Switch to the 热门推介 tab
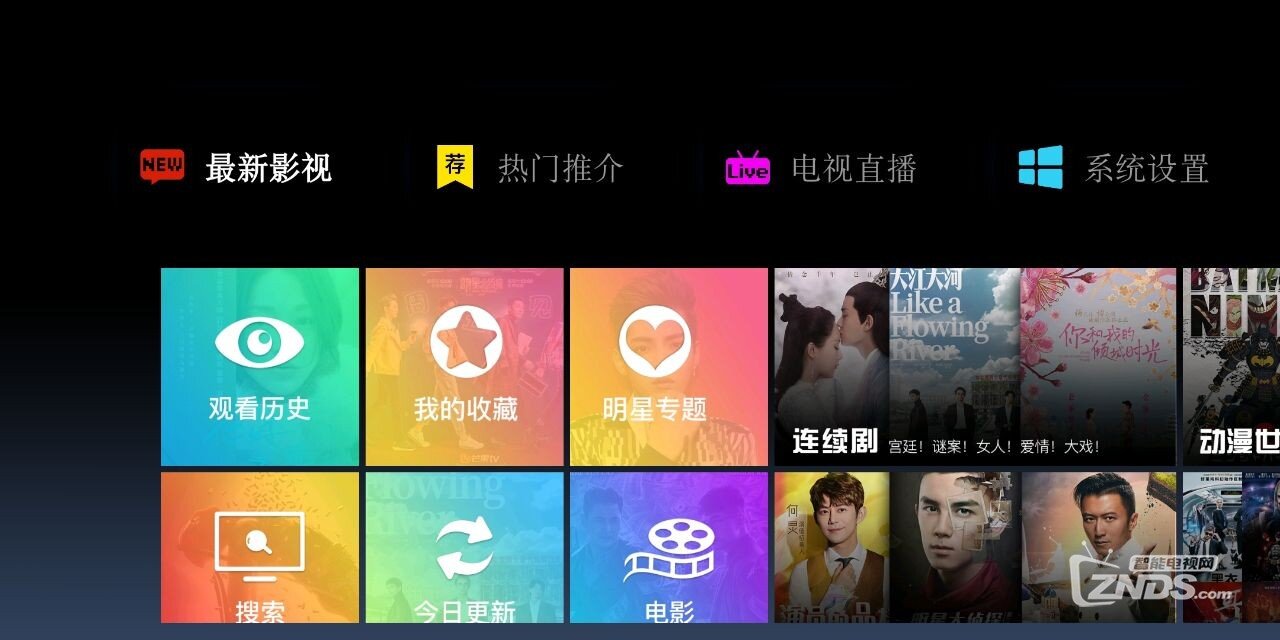1280x640 pixels. [x=531, y=168]
